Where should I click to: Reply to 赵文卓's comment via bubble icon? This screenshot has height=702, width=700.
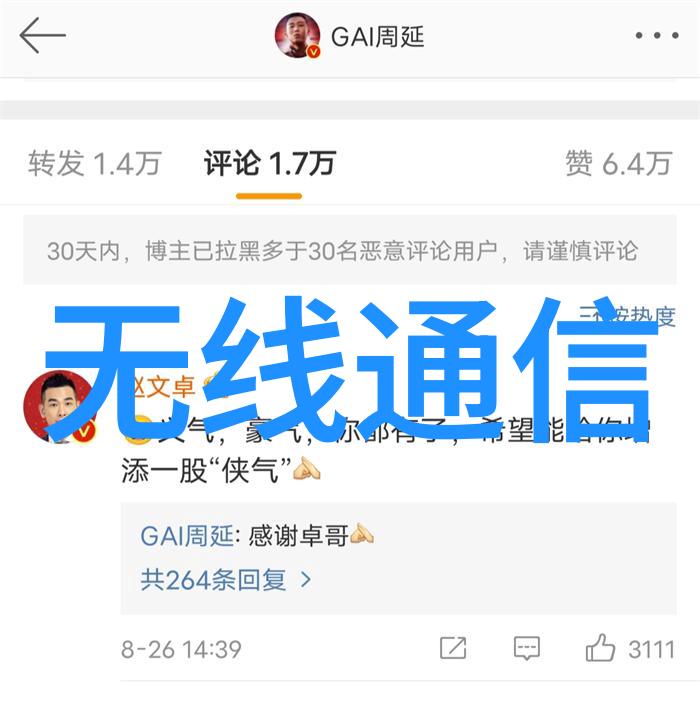(527, 648)
